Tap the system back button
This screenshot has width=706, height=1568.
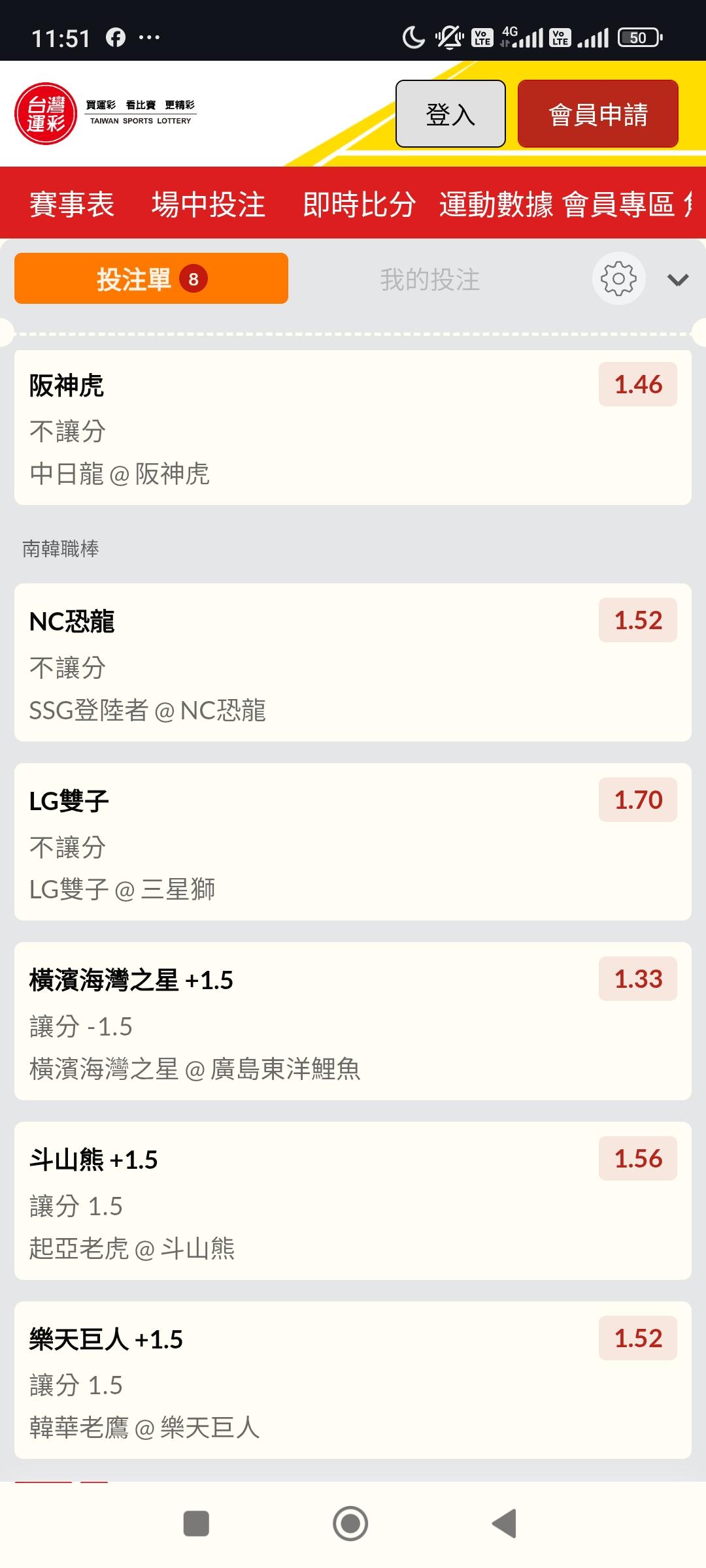(x=505, y=1524)
